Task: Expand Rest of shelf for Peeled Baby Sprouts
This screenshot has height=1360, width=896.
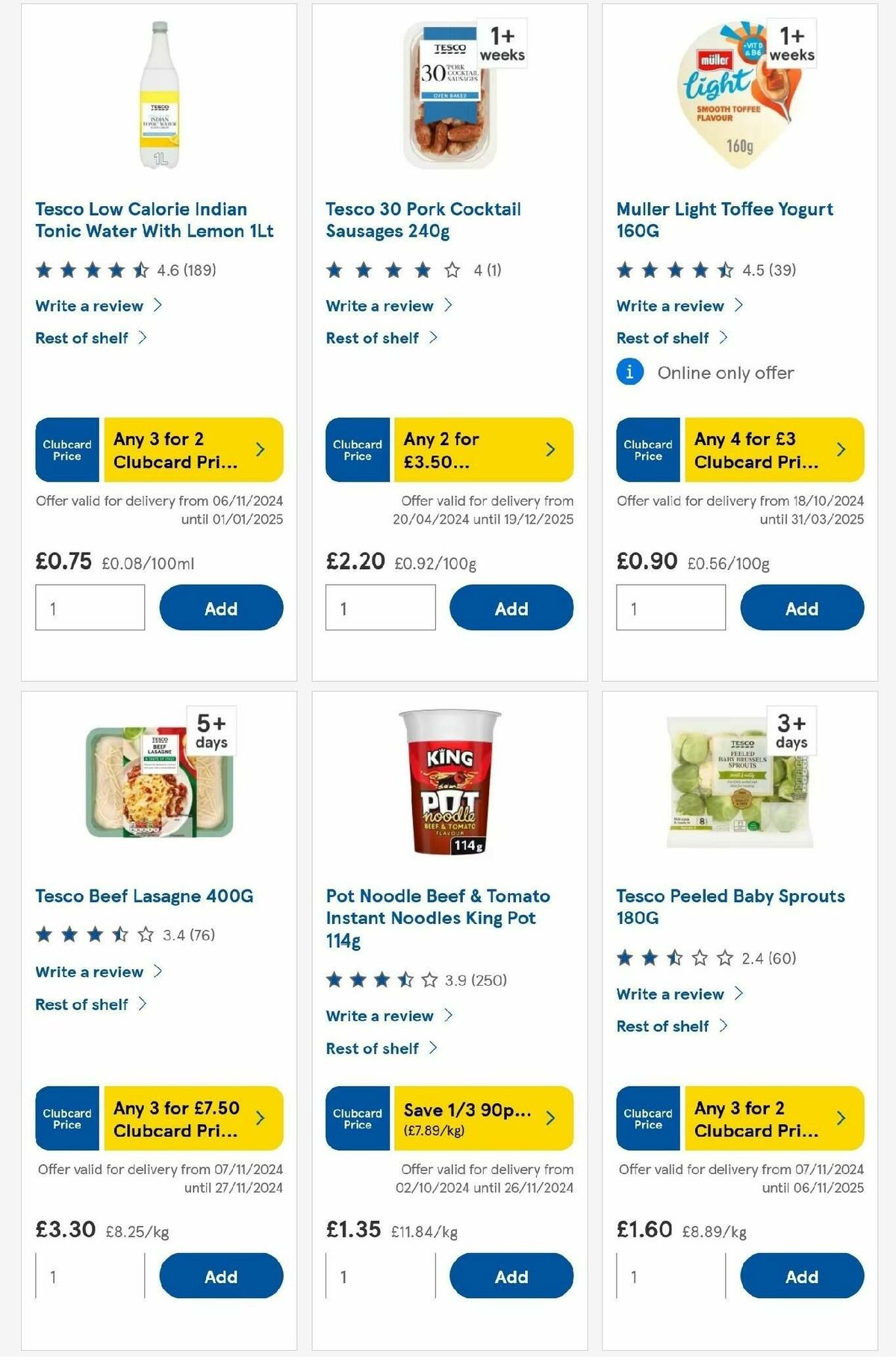Action: point(663,1025)
